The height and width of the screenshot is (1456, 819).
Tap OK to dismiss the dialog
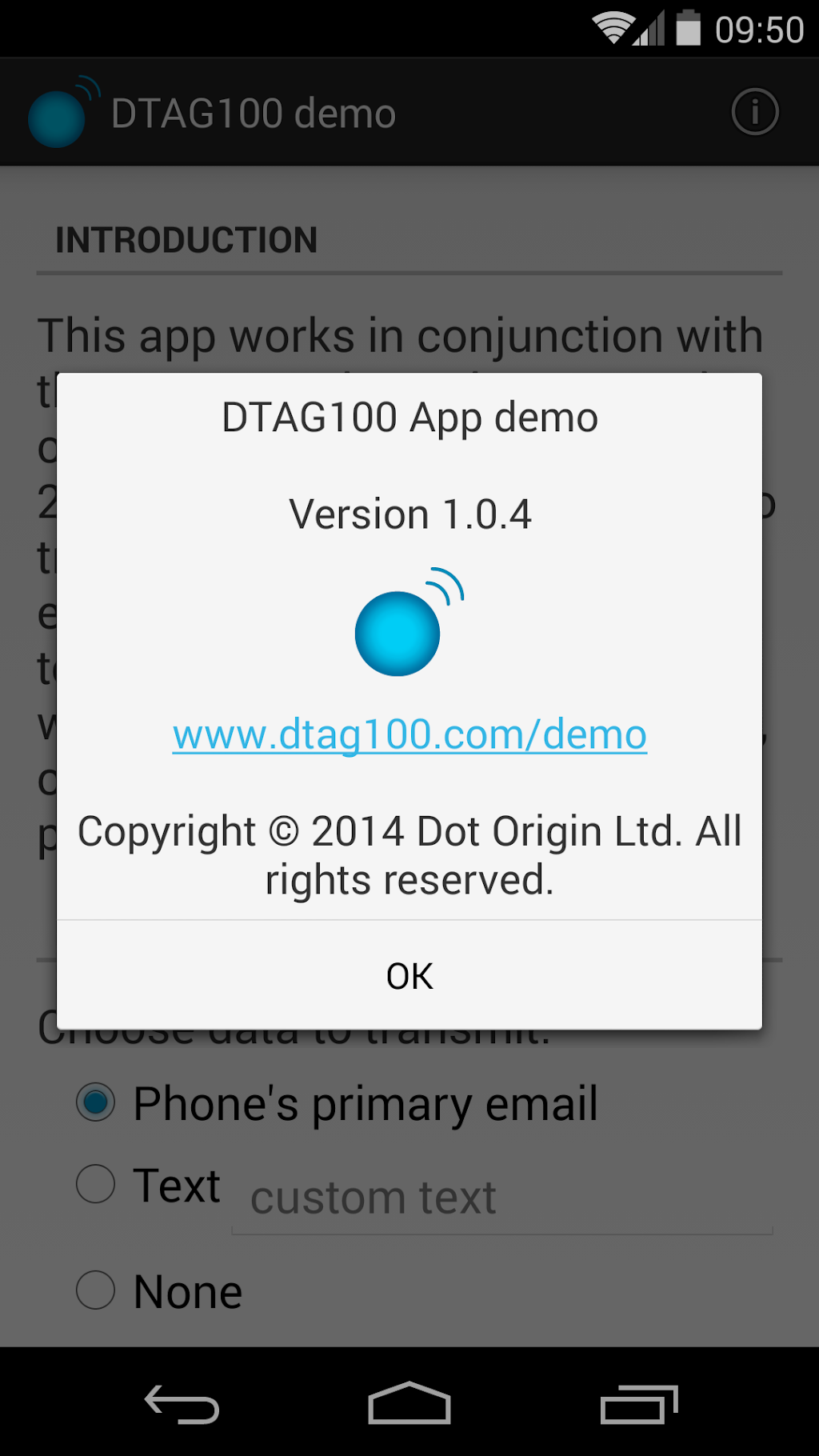tap(409, 975)
